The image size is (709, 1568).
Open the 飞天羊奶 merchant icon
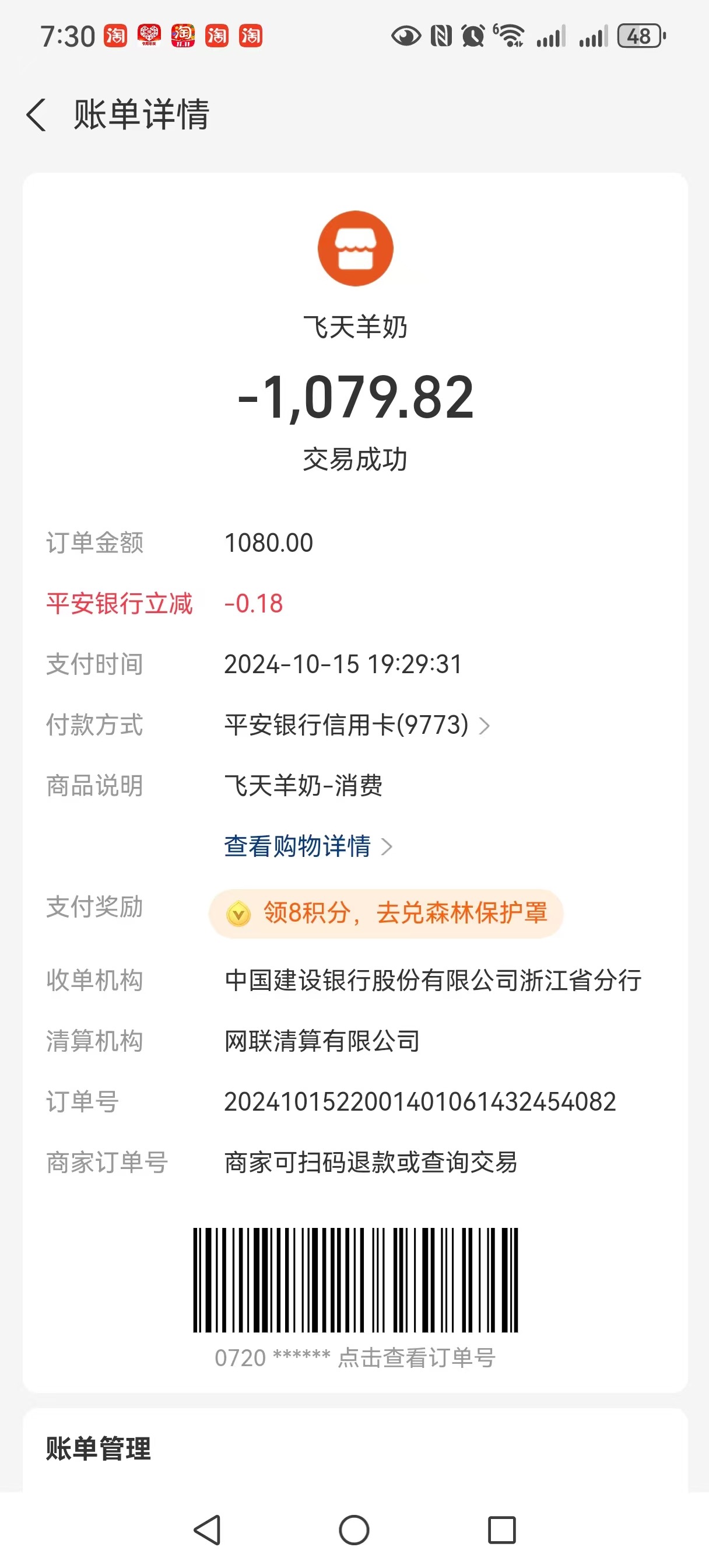click(x=356, y=249)
